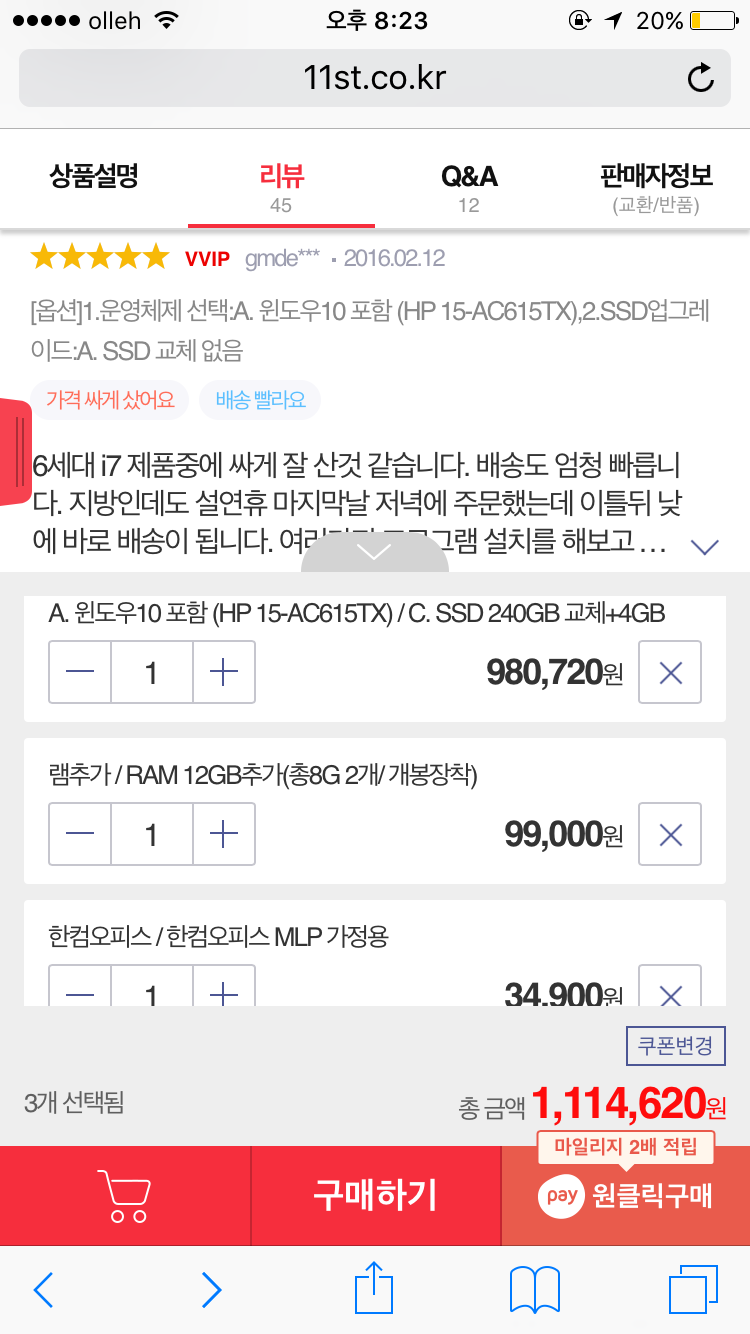
Task: Remove the 980,720원 laptop option
Action: pyautogui.click(x=670, y=672)
